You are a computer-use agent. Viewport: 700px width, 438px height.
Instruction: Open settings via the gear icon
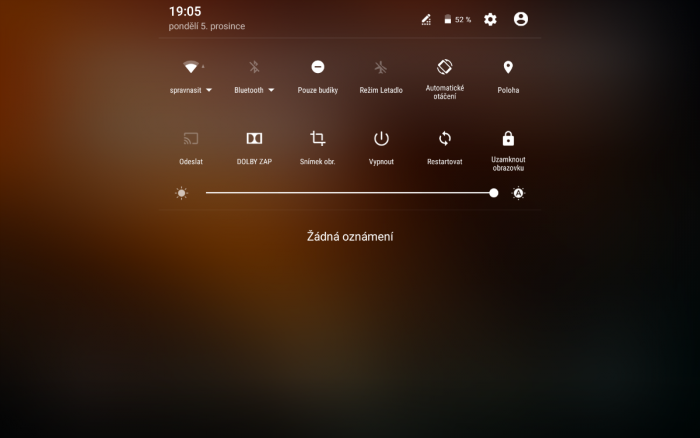pyautogui.click(x=490, y=19)
